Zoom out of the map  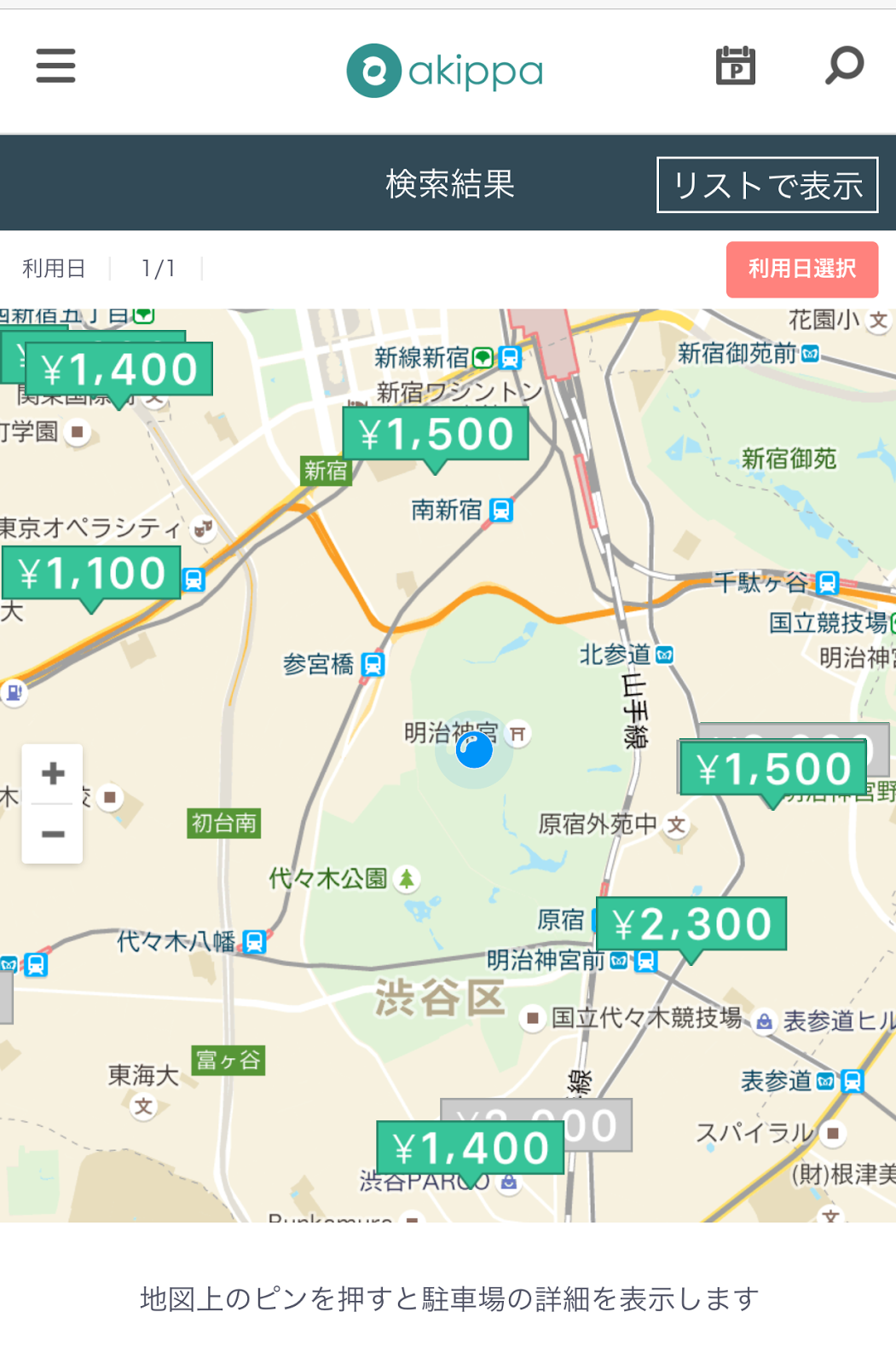point(53,834)
